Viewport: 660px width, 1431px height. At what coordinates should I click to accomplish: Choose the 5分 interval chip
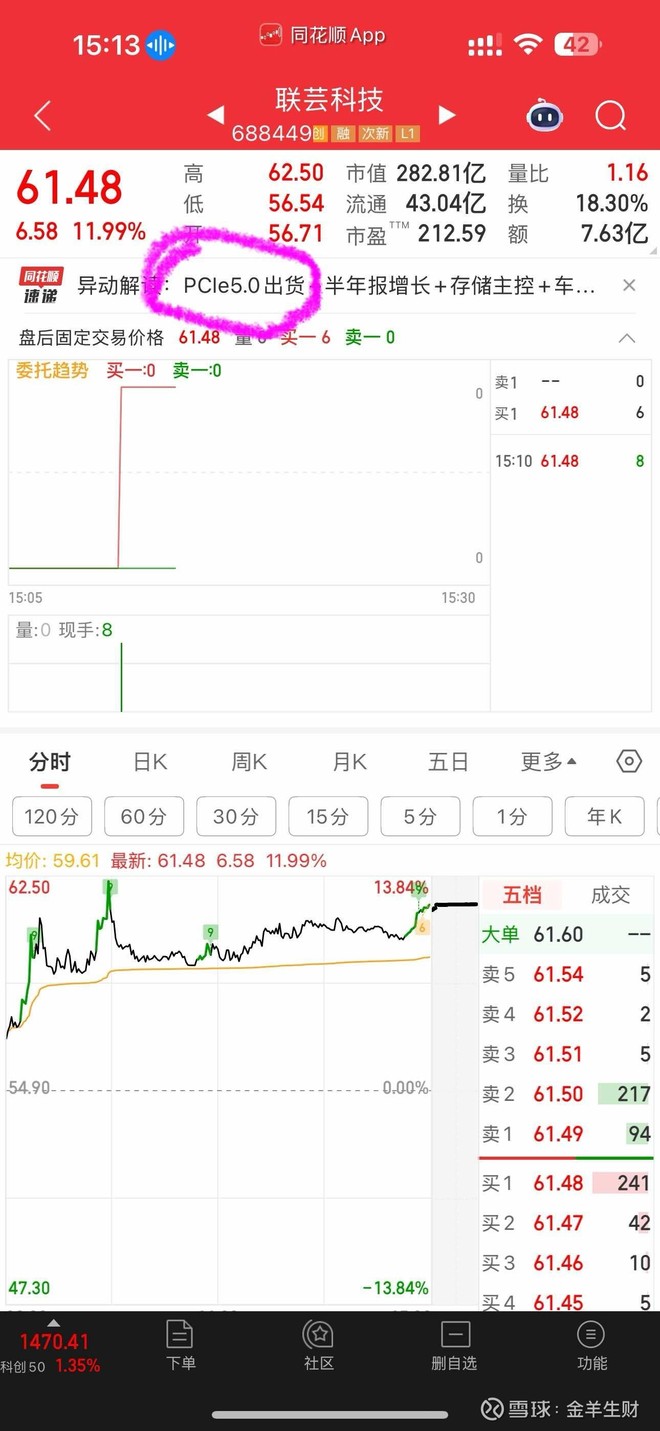tap(420, 816)
